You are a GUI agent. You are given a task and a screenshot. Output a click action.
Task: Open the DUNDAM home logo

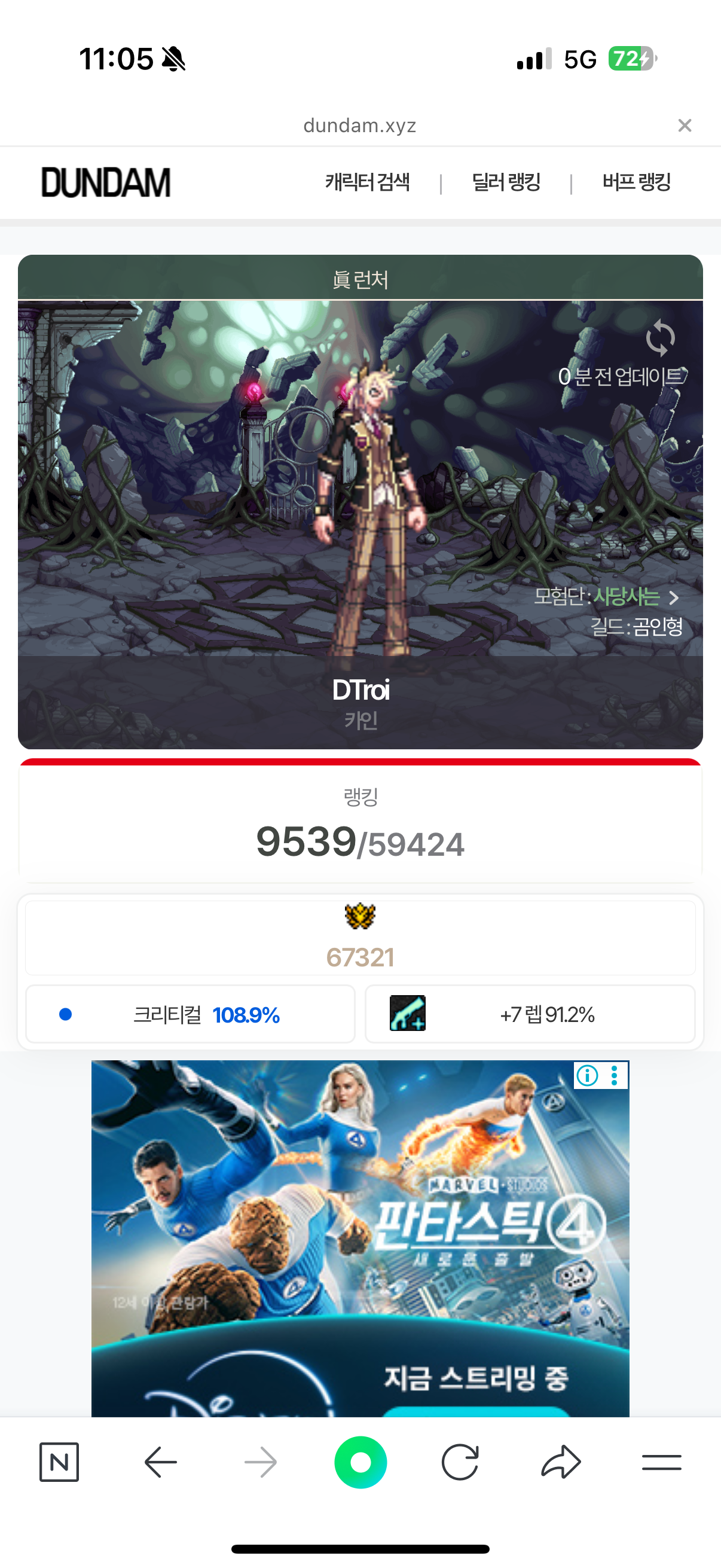[106, 182]
